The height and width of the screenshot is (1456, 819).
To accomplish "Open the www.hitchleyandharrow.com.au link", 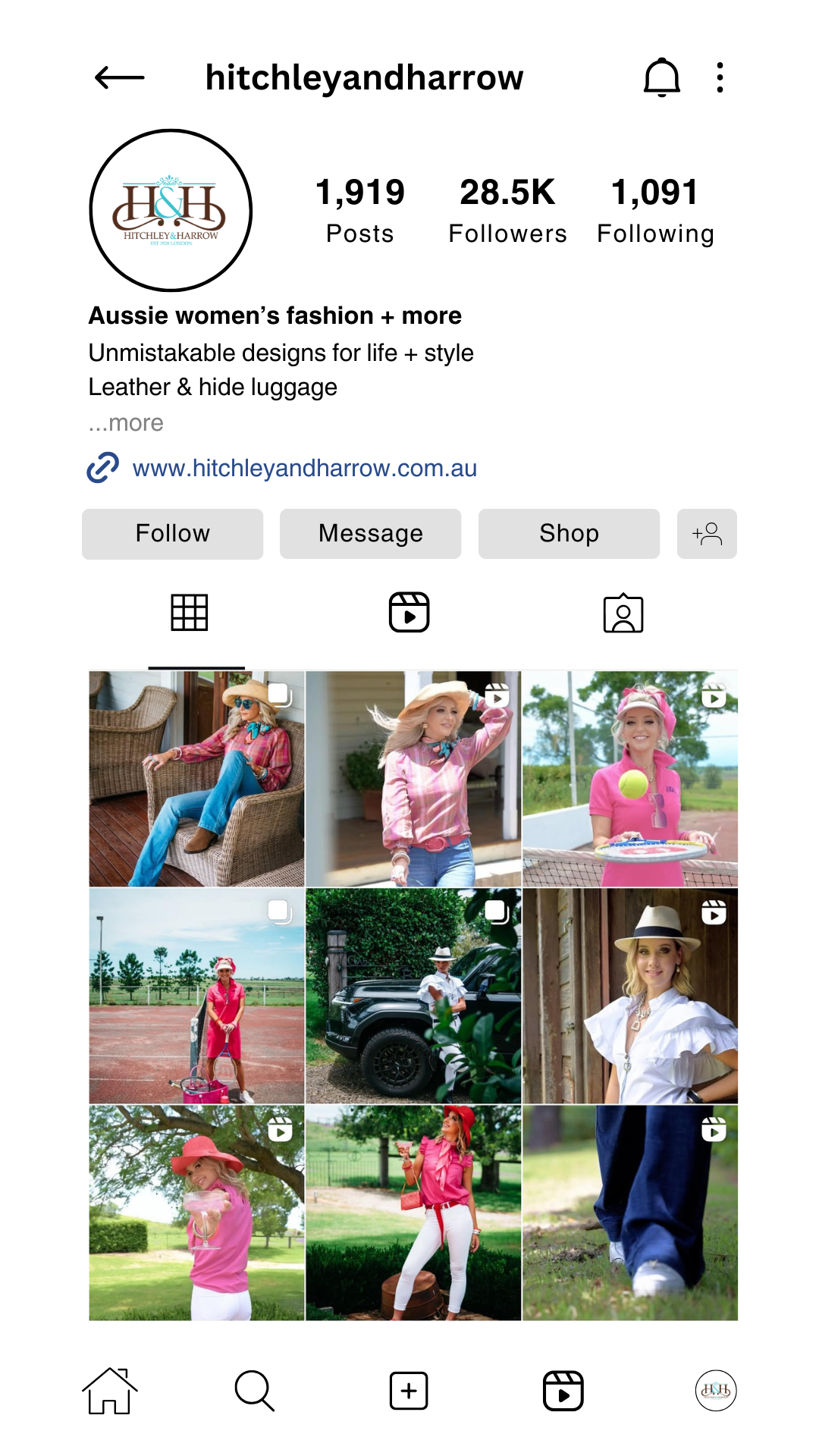I will (304, 468).
